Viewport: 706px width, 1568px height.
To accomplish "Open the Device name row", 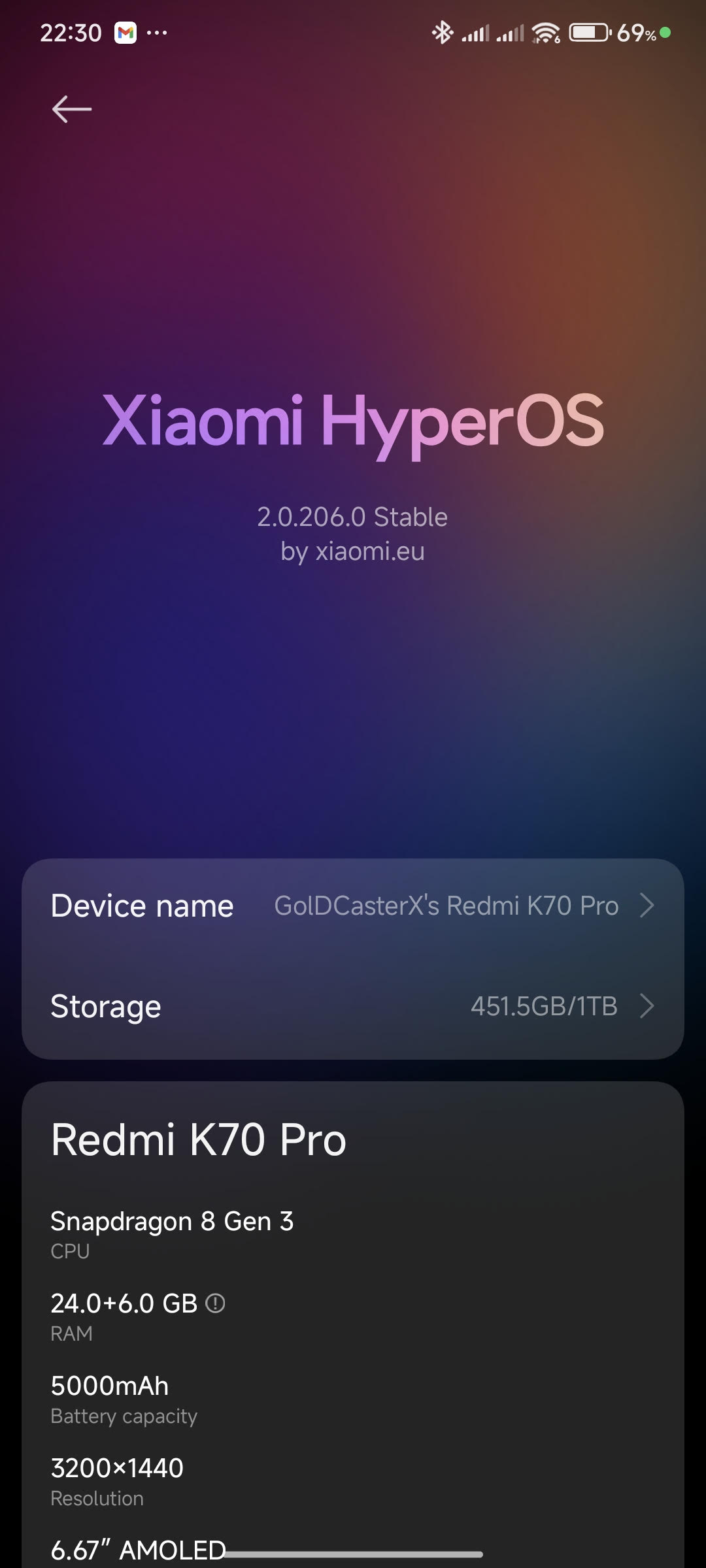I will pos(353,906).
